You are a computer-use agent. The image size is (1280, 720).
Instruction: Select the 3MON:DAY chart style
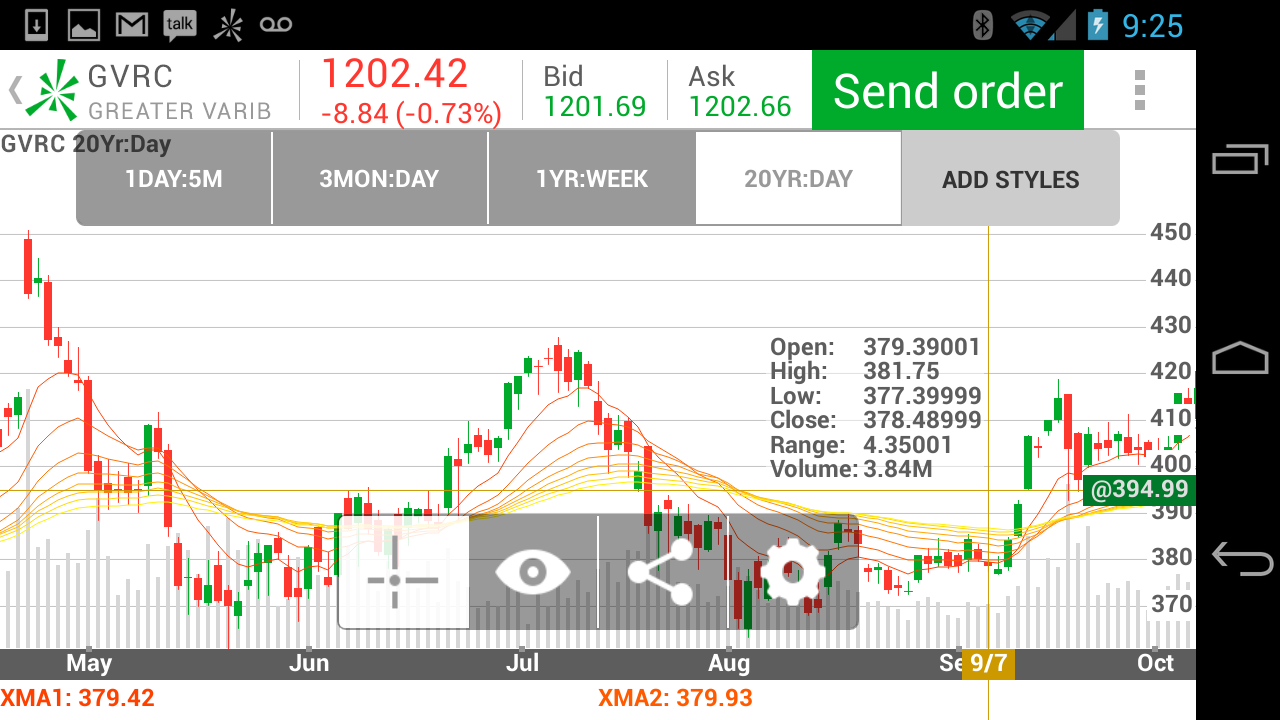379,179
